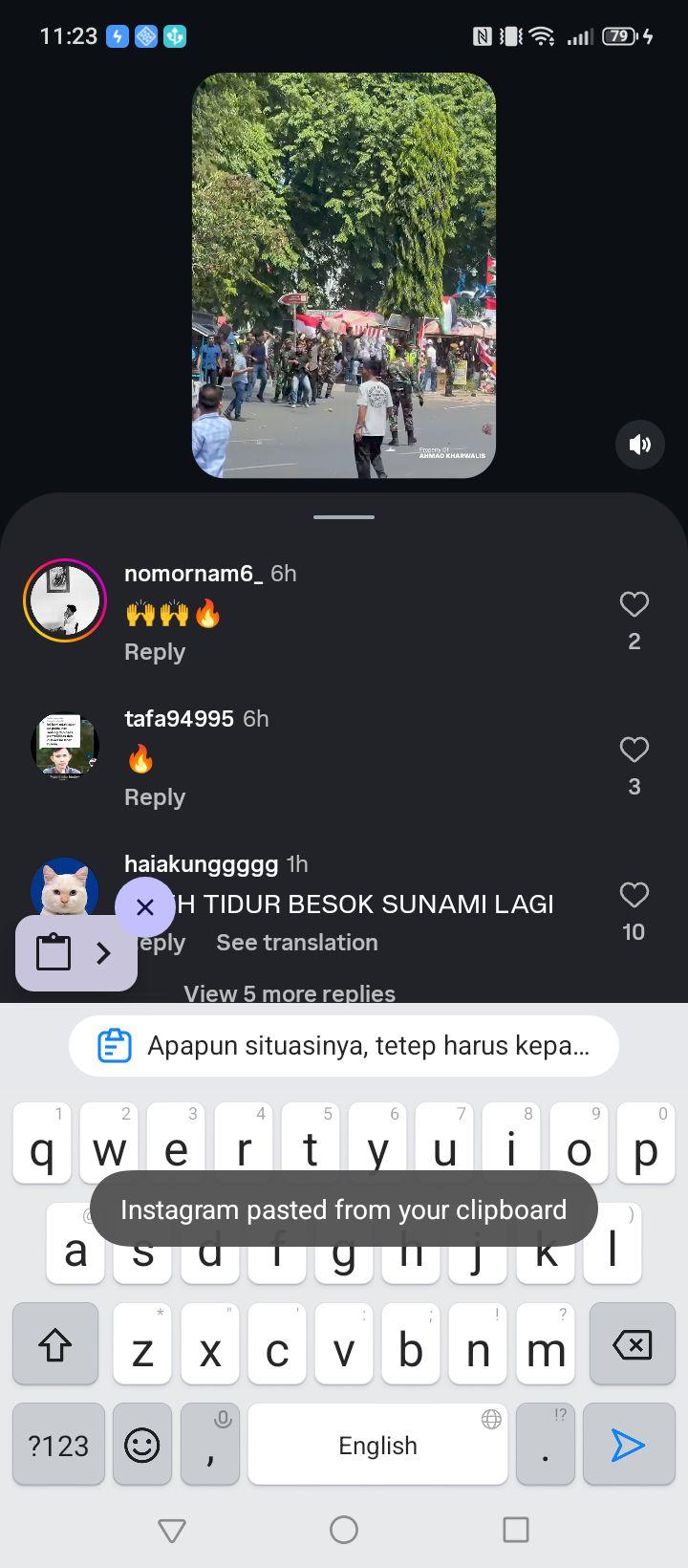Screen dimensions: 688x1568
Task: View 5 more replies
Action: tap(290, 993)
